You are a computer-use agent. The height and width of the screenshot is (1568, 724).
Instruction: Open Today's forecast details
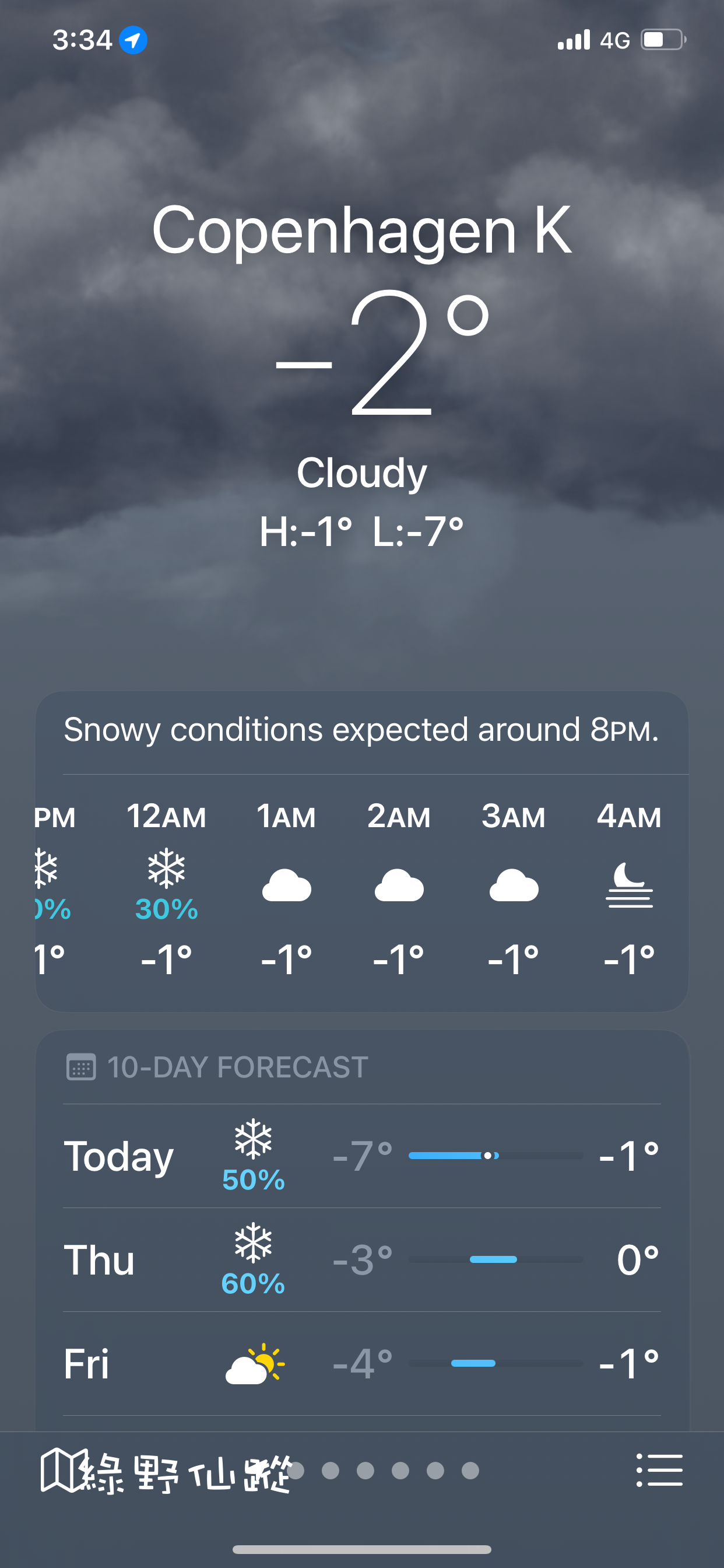[x=362, y=1156]
